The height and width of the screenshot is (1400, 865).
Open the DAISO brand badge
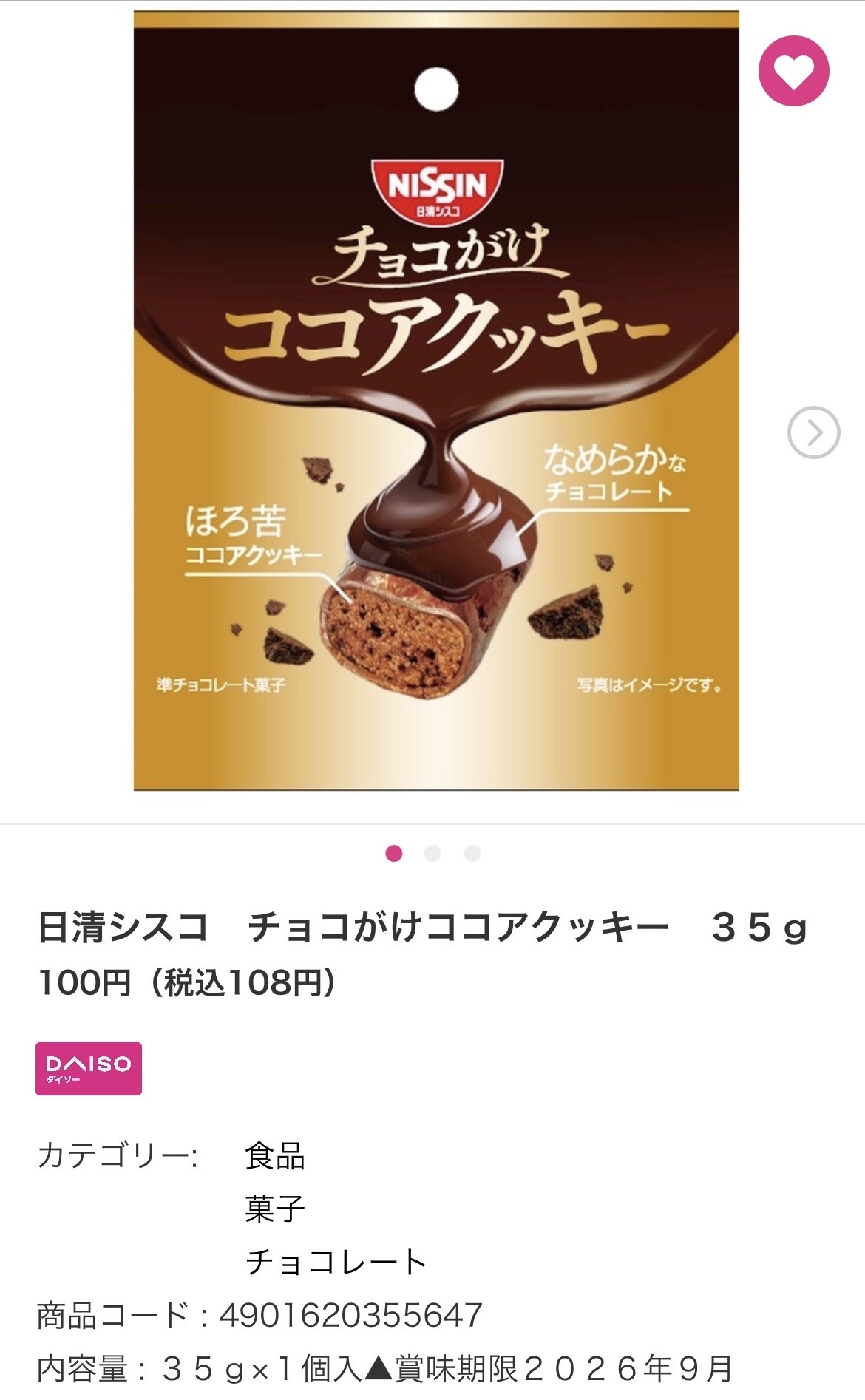pos(89,1068)
